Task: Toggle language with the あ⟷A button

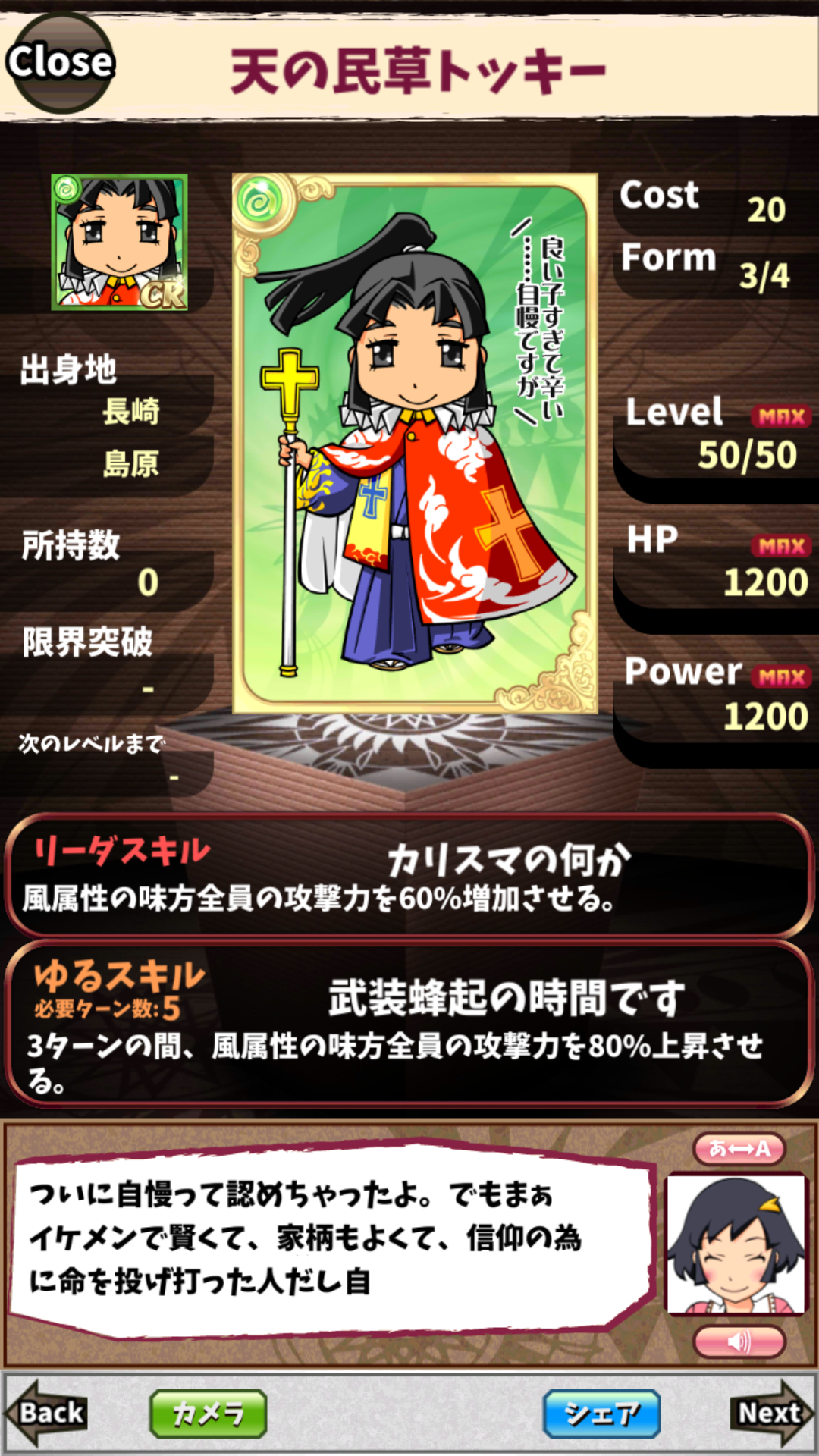Action: [x=739, y=1148]
